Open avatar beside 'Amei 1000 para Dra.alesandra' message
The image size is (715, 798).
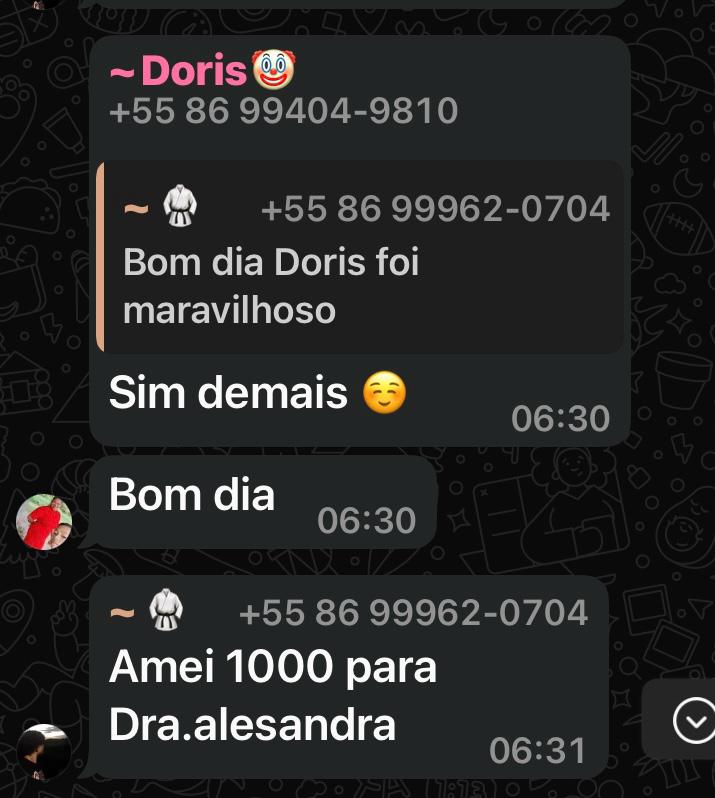tap(44, 751)
